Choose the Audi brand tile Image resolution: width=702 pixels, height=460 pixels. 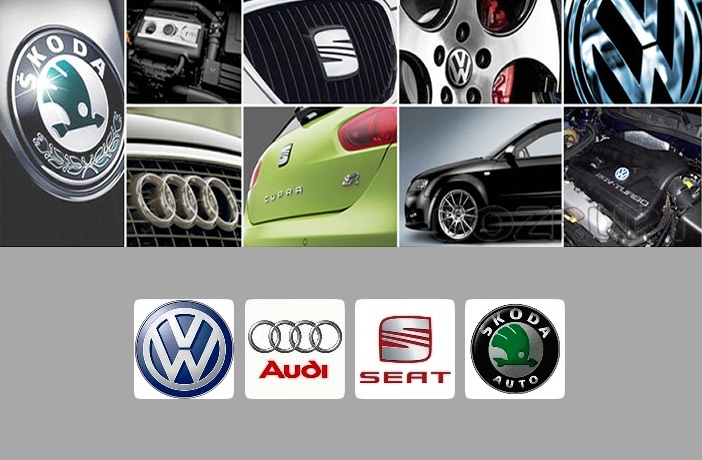point(294,349)
